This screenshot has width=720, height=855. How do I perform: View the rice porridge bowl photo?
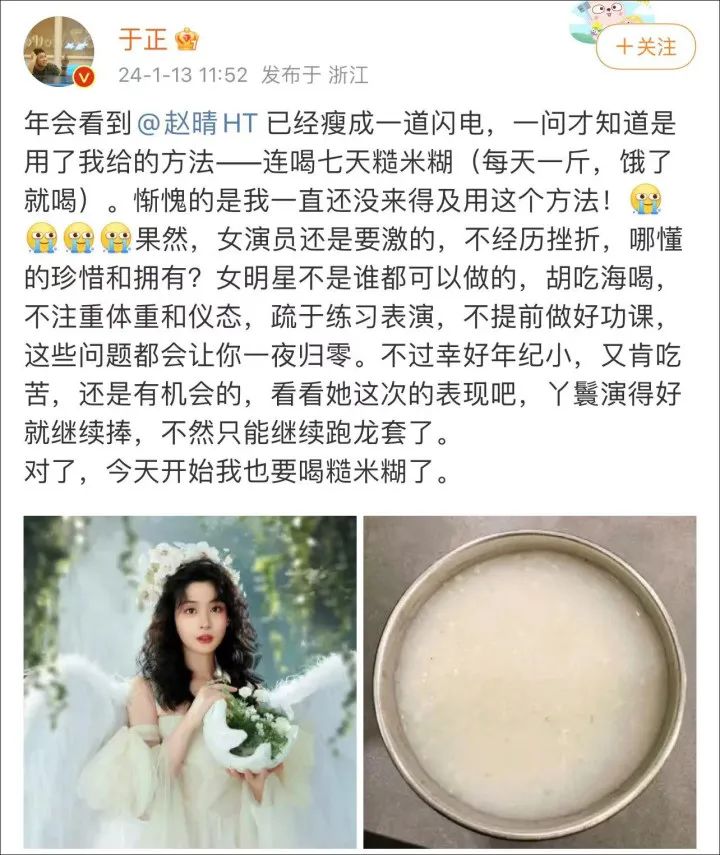530,682
